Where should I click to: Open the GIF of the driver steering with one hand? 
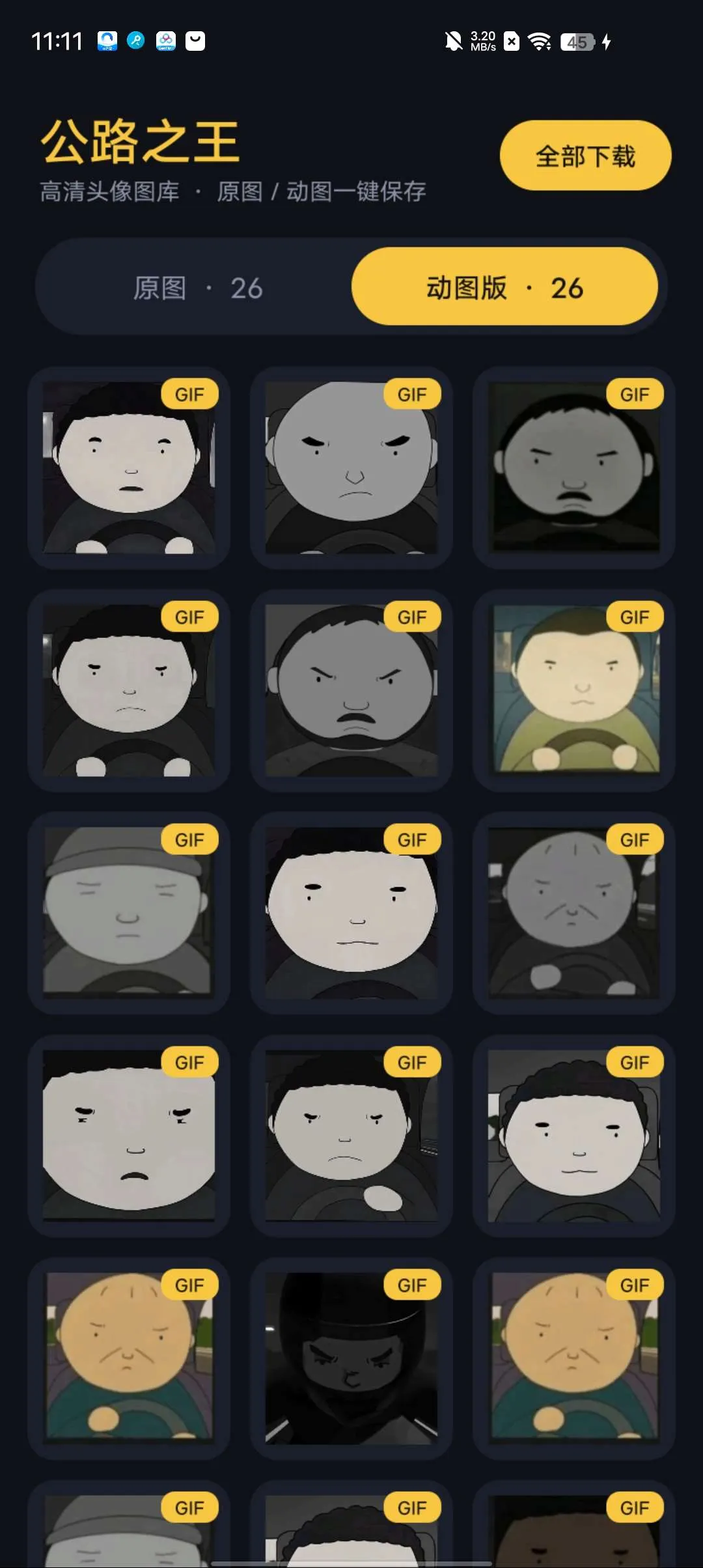[x=351, y=1136]
